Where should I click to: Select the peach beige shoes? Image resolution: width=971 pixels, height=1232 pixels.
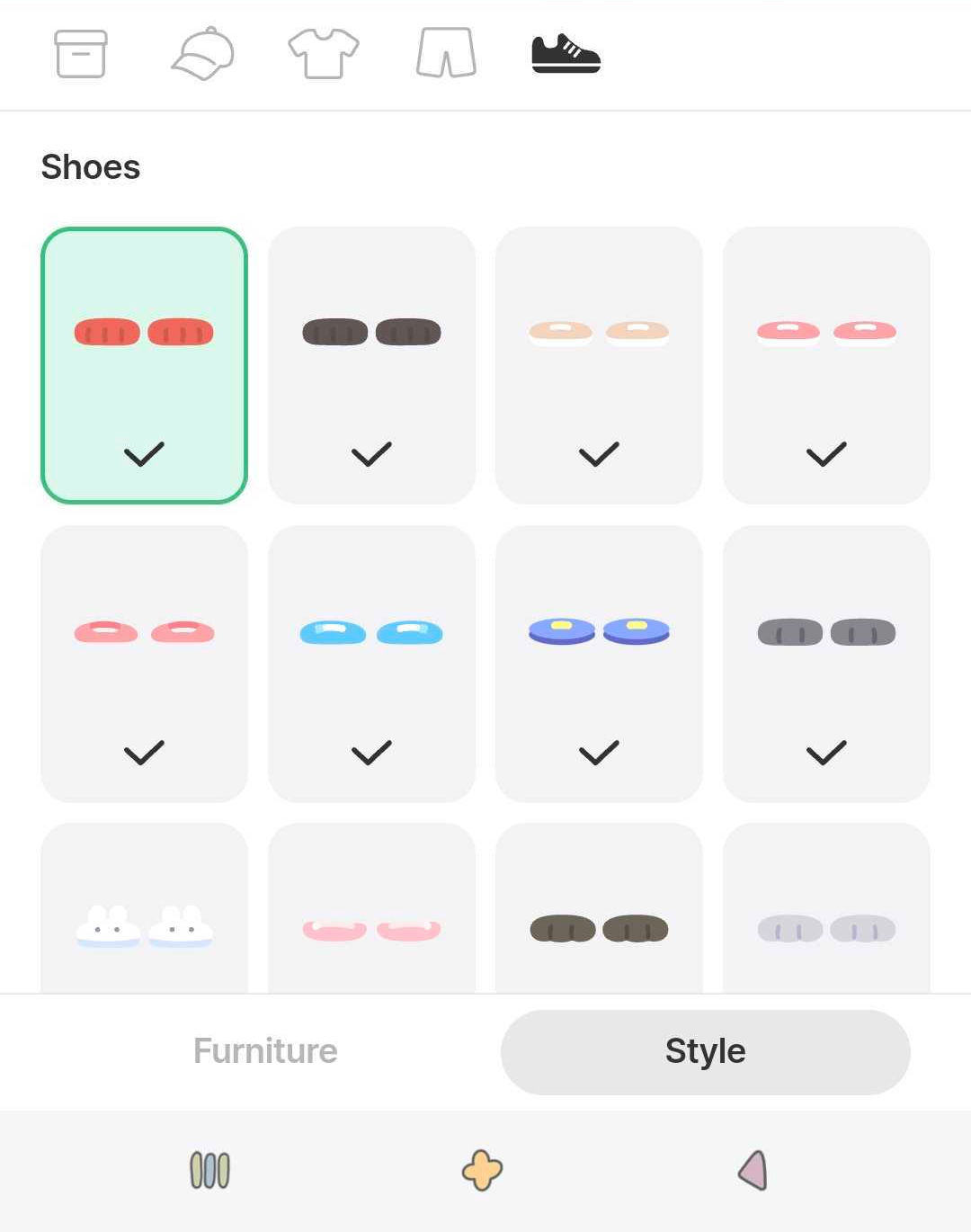[599, 365]
